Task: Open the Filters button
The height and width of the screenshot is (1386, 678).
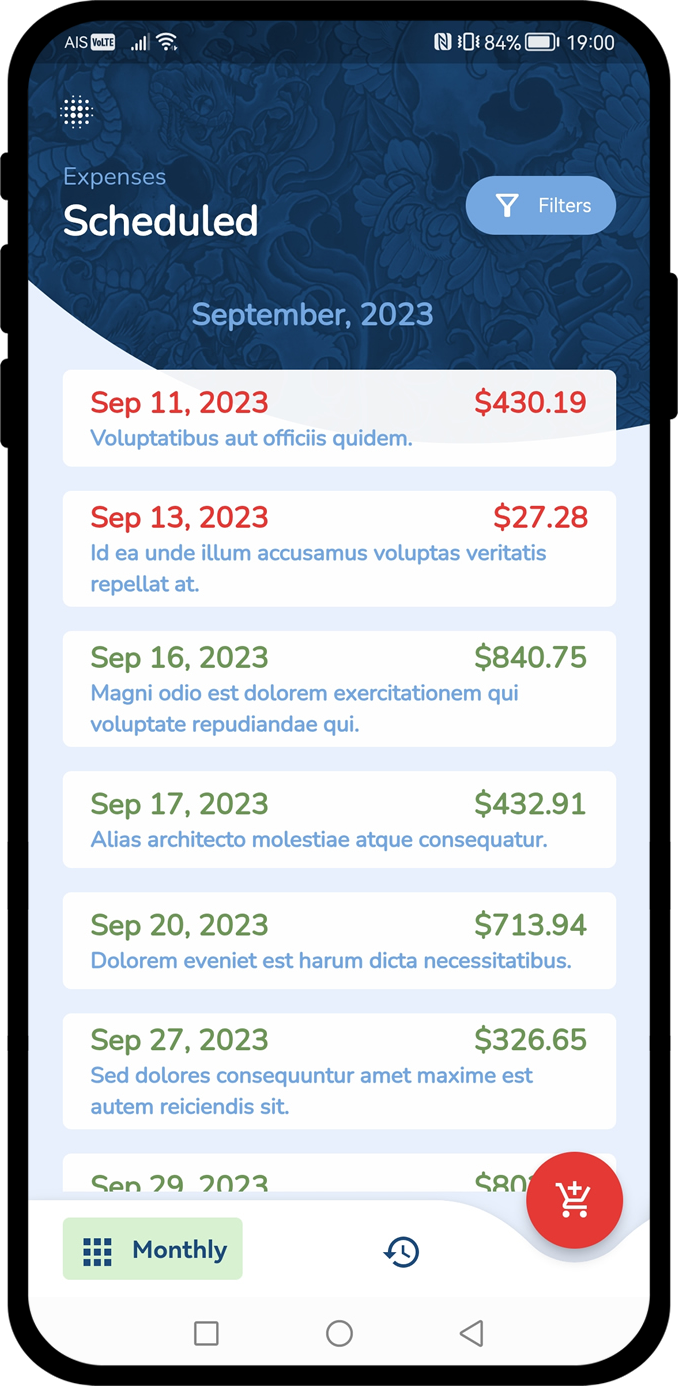Action: pos(540,206)
